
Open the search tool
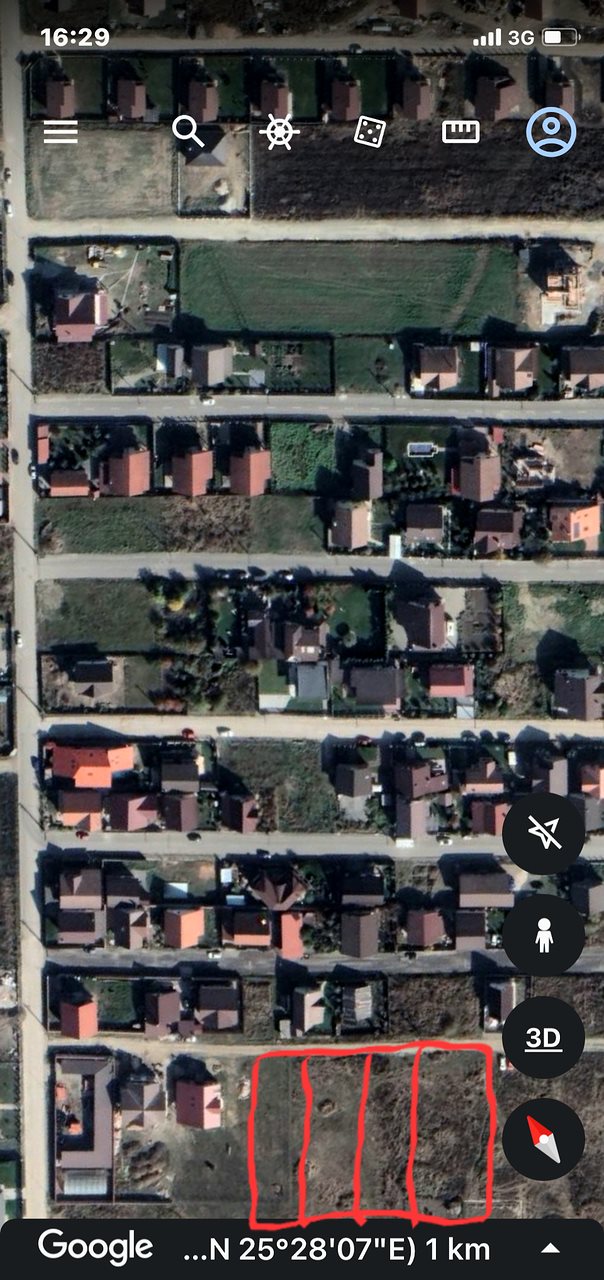(x=187, y=131)
